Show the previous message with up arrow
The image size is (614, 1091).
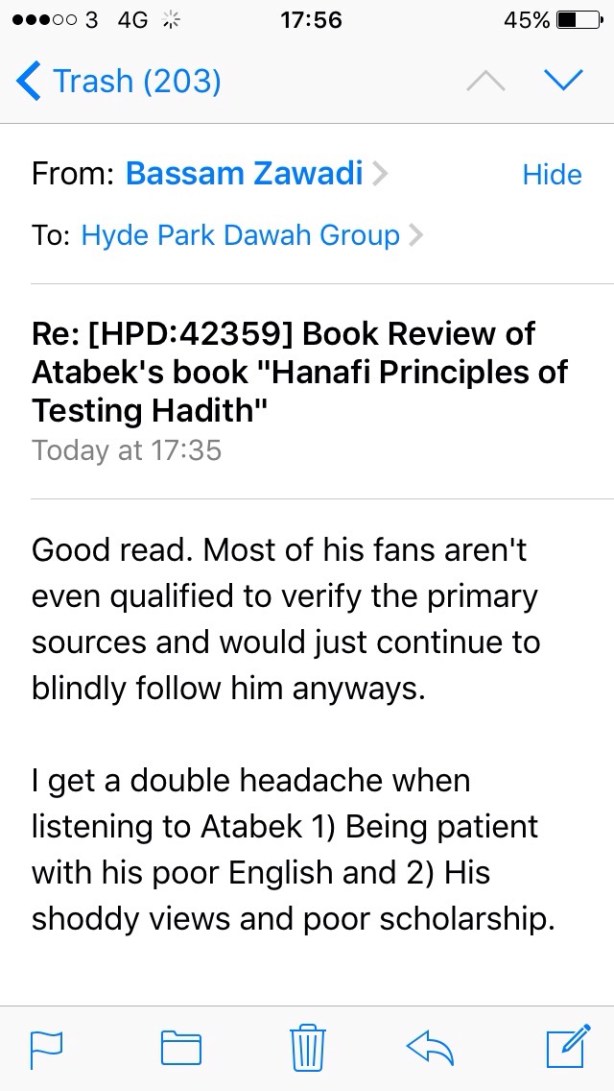[486, 80]
